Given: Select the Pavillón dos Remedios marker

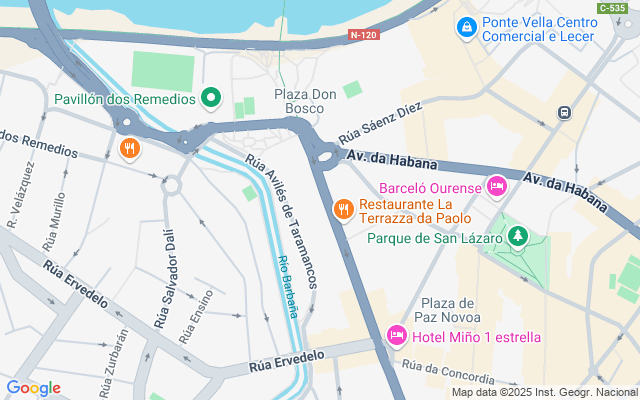Looking at the screenshot, I should pos(210,98).
